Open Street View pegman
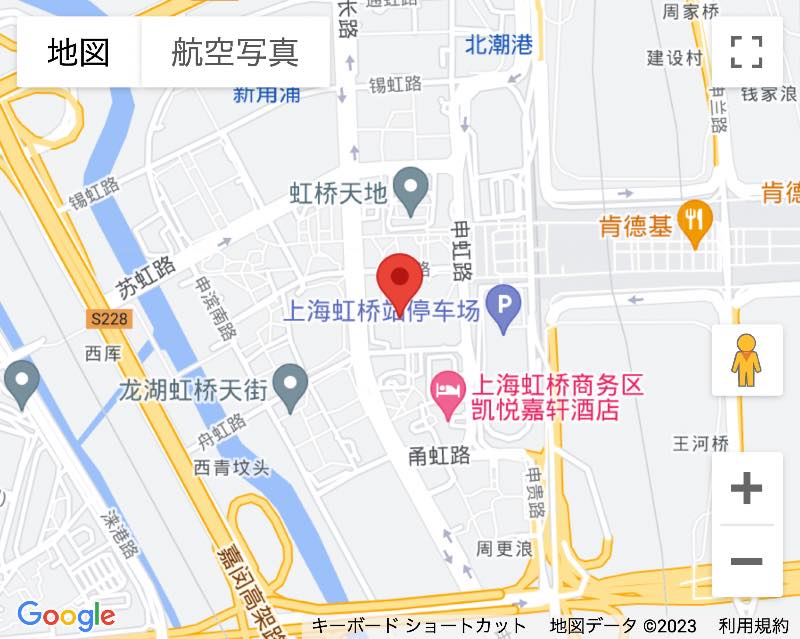Screen dimensions: 800x639 (746, 360)
